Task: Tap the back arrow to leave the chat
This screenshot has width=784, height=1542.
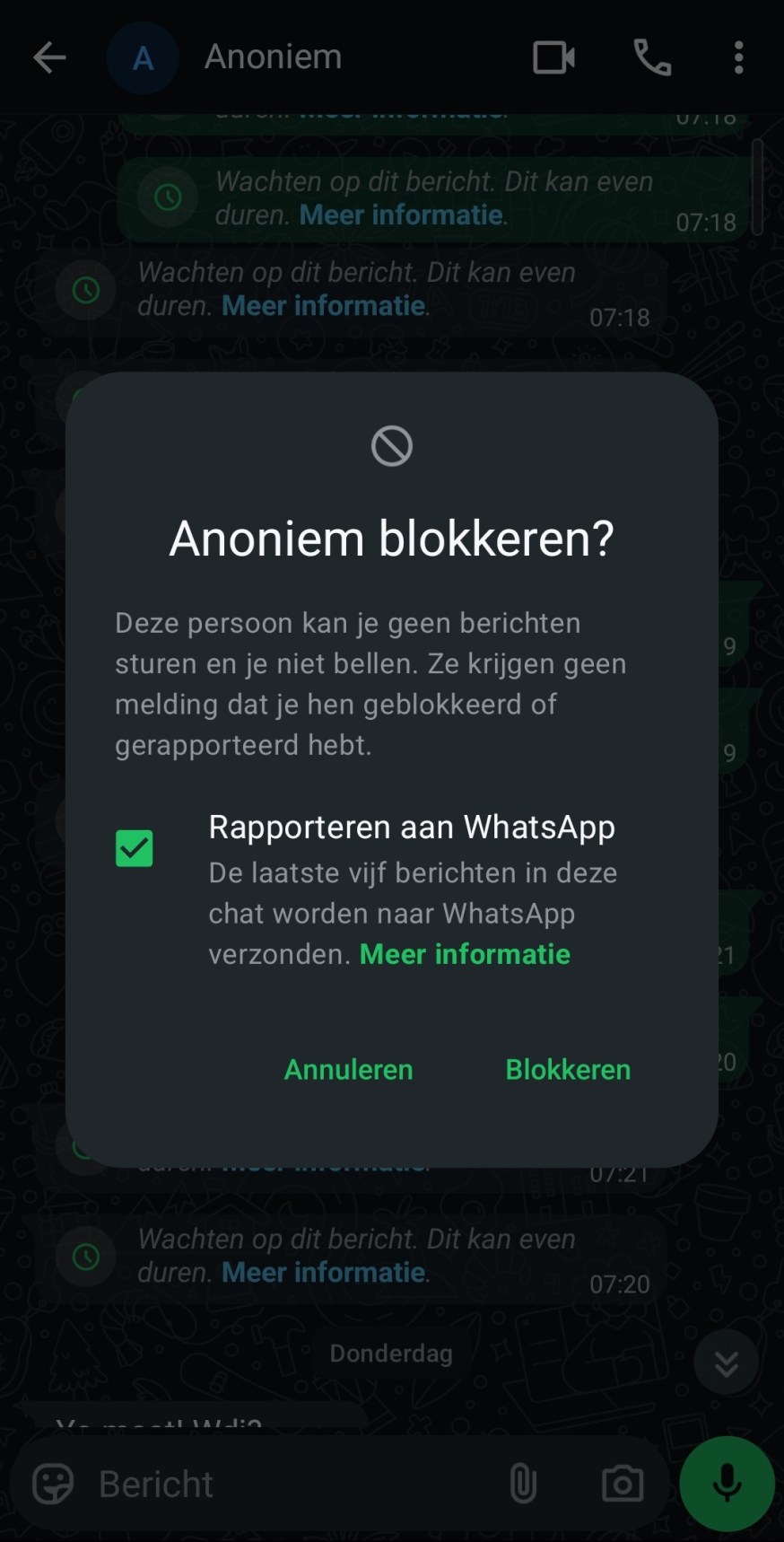Action: pyautogui.click(x=49, y=57)
